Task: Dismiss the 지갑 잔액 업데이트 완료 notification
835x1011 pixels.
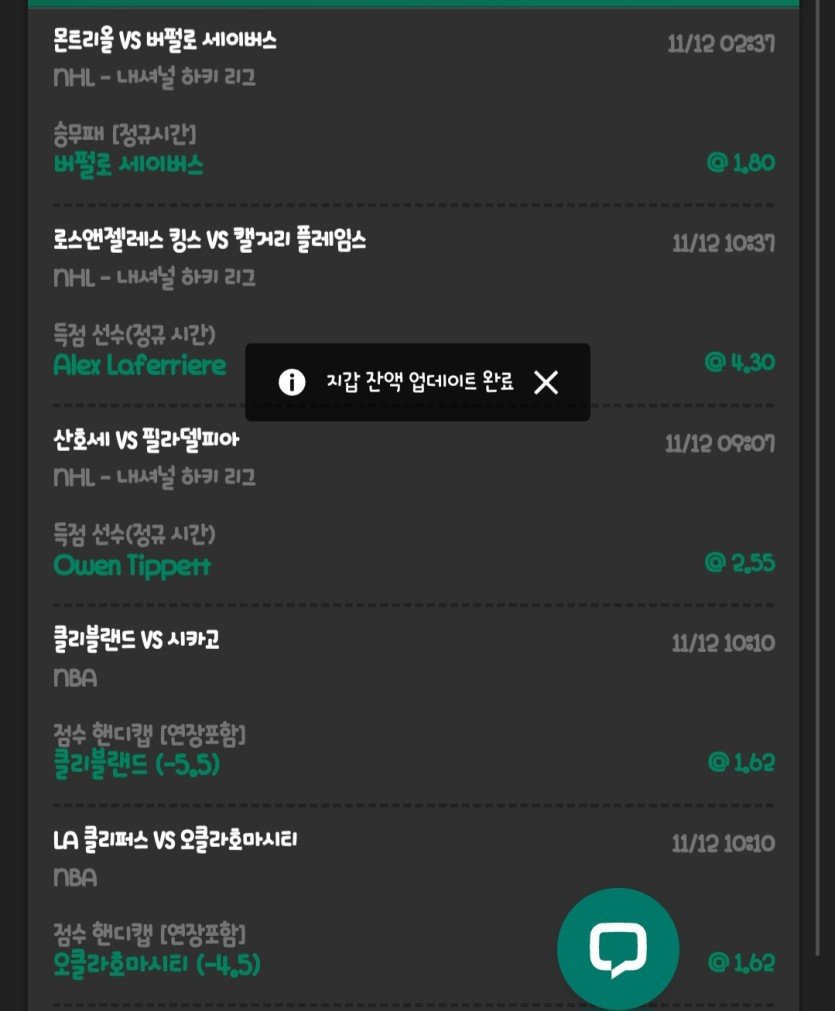Action: pos(546,382)
